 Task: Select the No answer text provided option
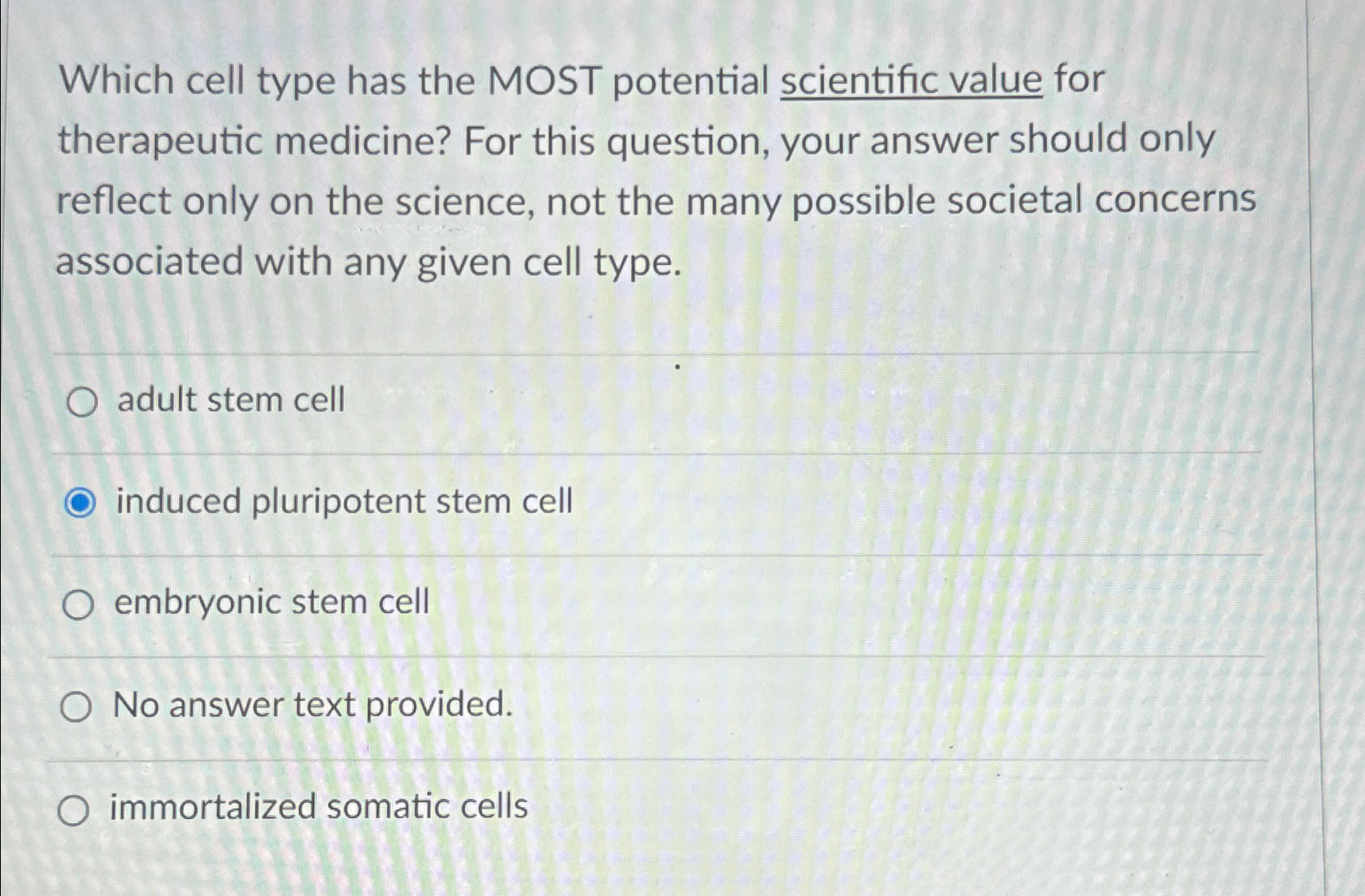(x=75, y=707)
